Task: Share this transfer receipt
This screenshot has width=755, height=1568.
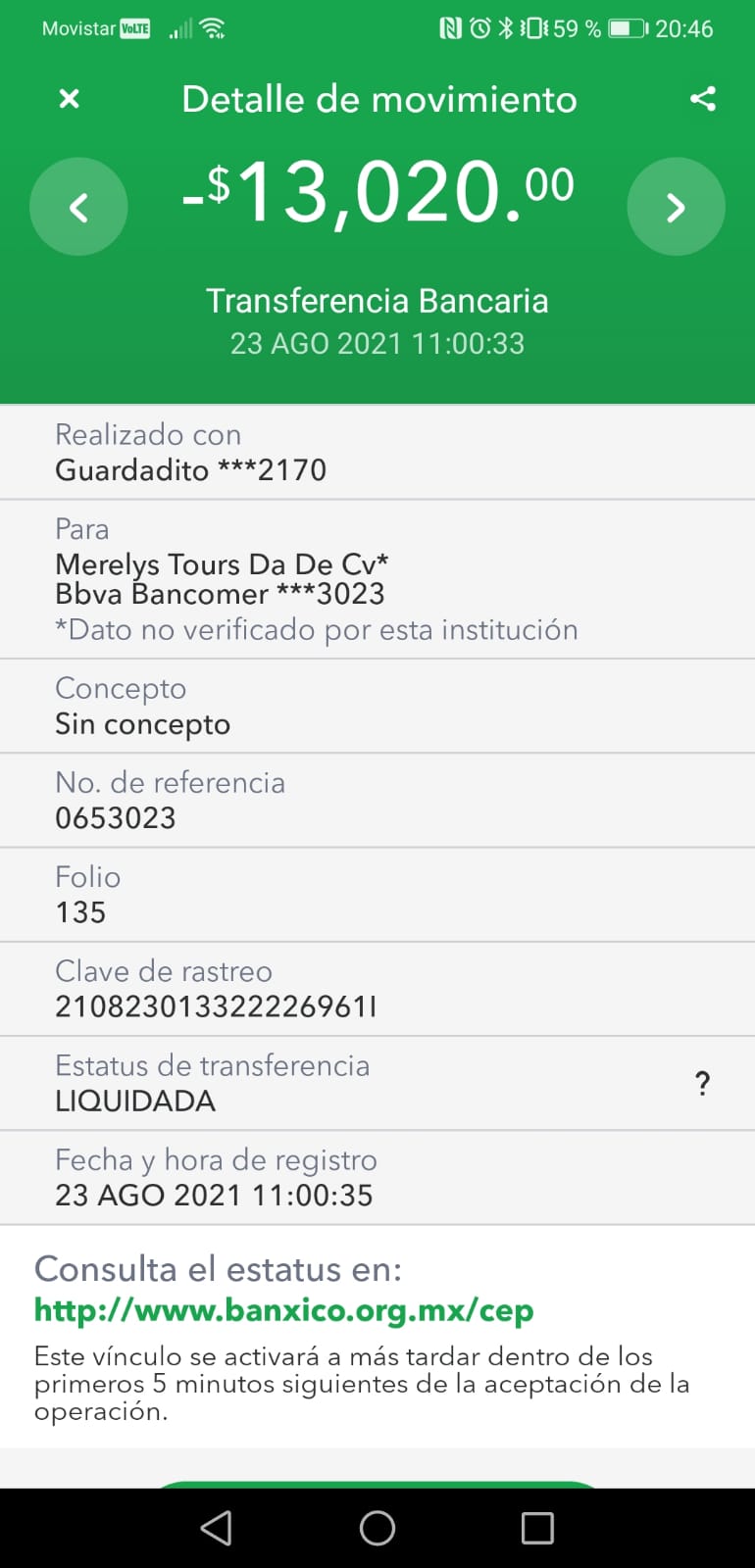Action: (703, 99)
